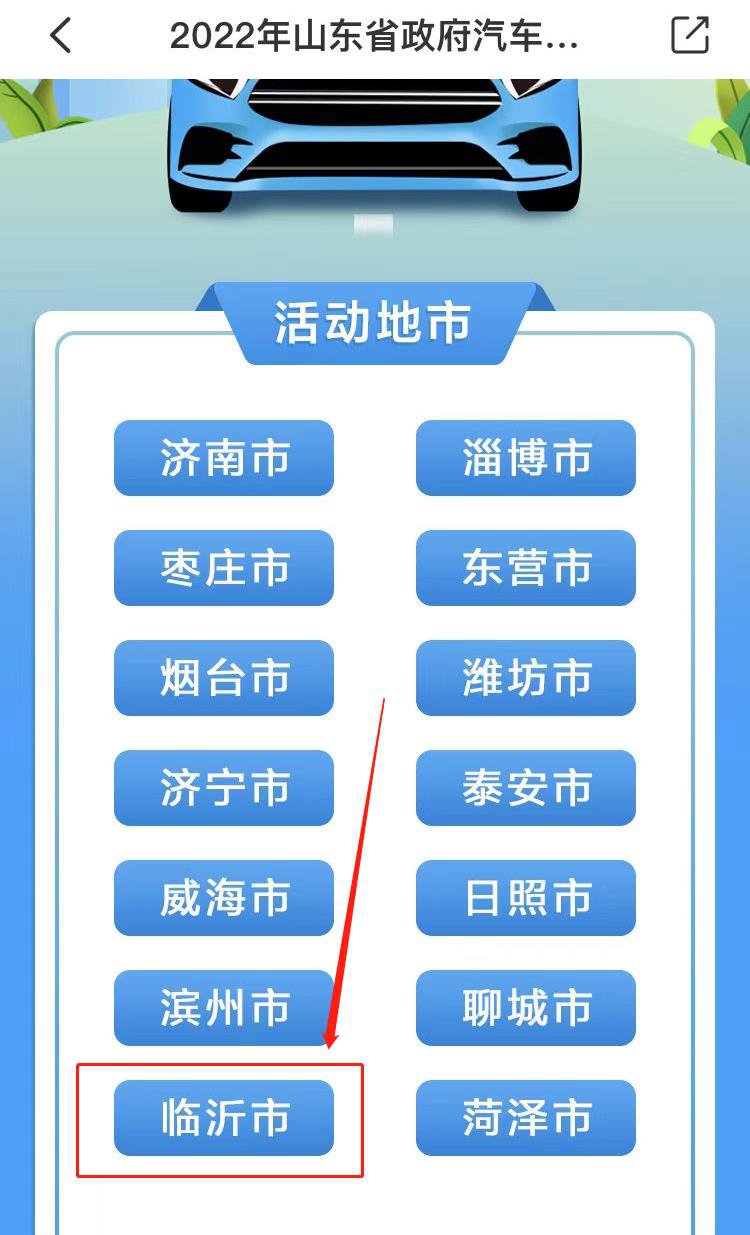Image resolution: width=750 pixels, height=1235 pixels.
Task: Choose 菏泽市 button
Action: tap(526, 1118)
